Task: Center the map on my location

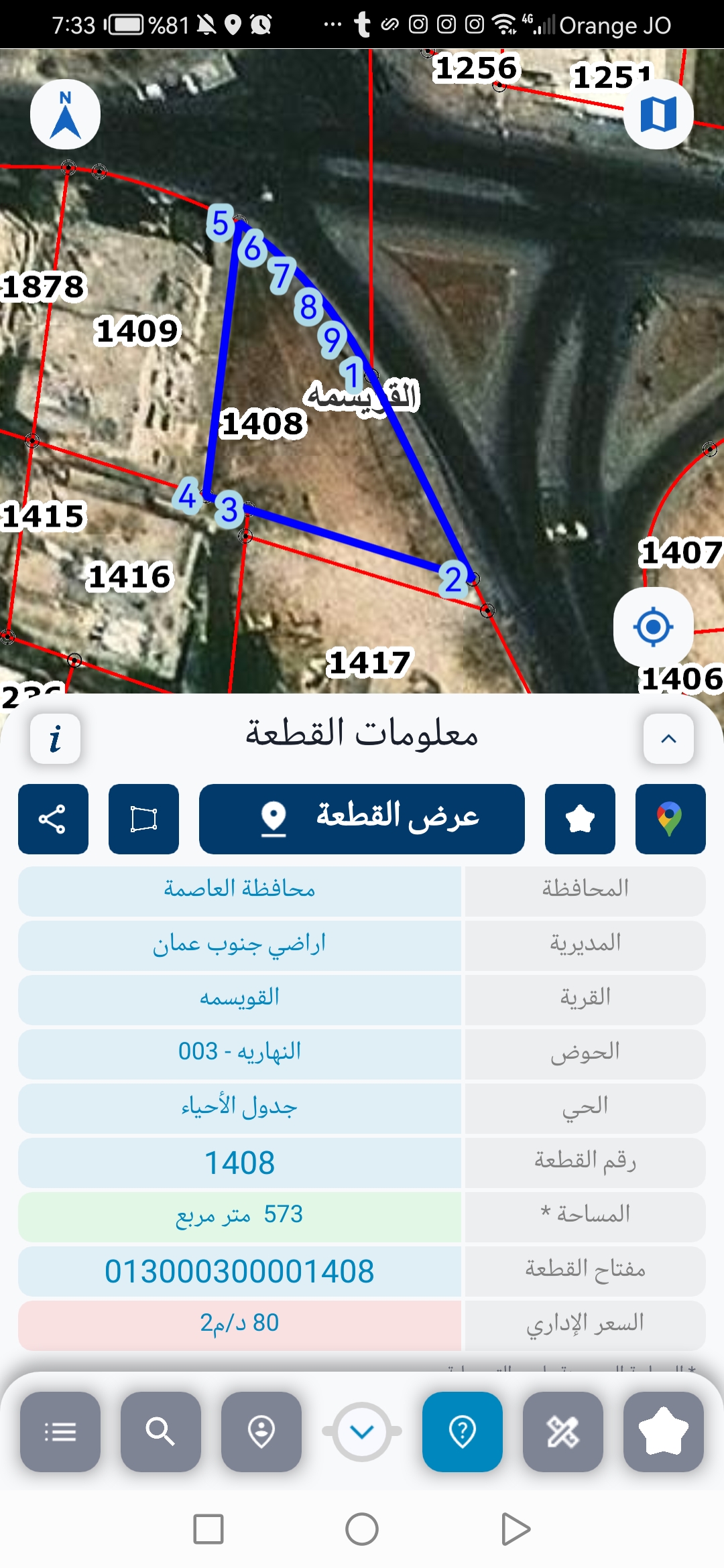Action: (x=652, y=627)
